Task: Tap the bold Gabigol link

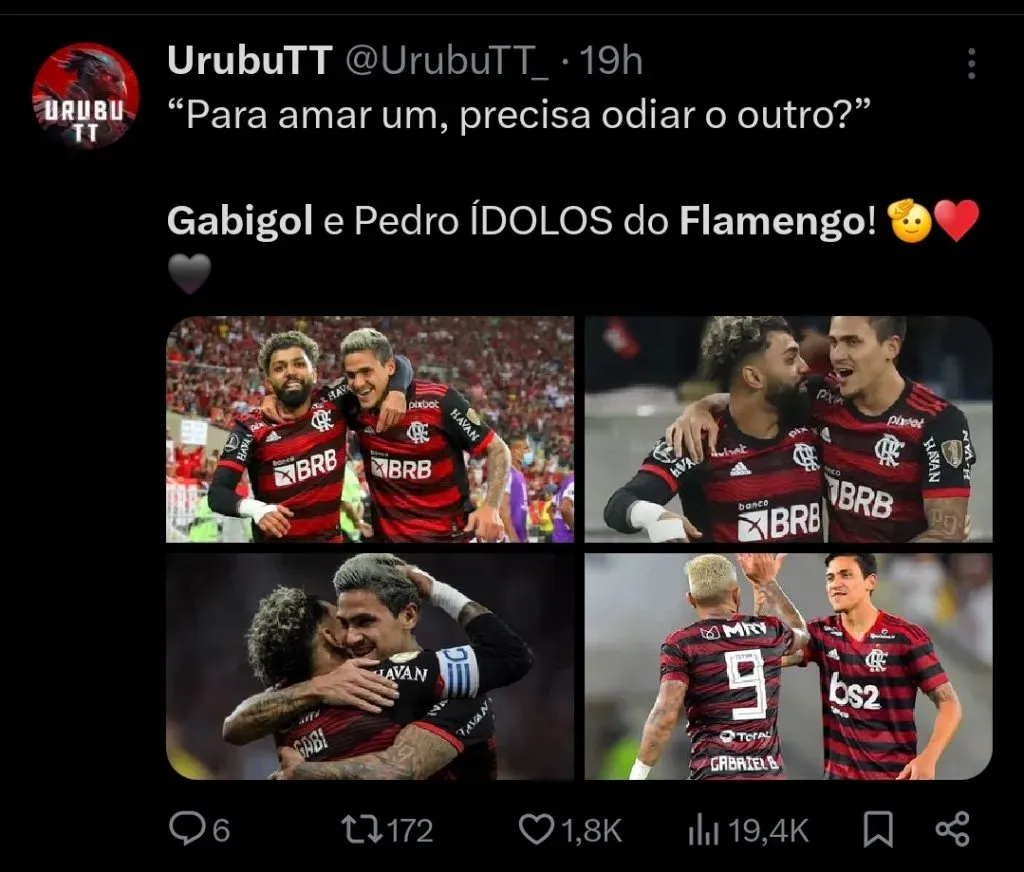Action: coord(240,220)
